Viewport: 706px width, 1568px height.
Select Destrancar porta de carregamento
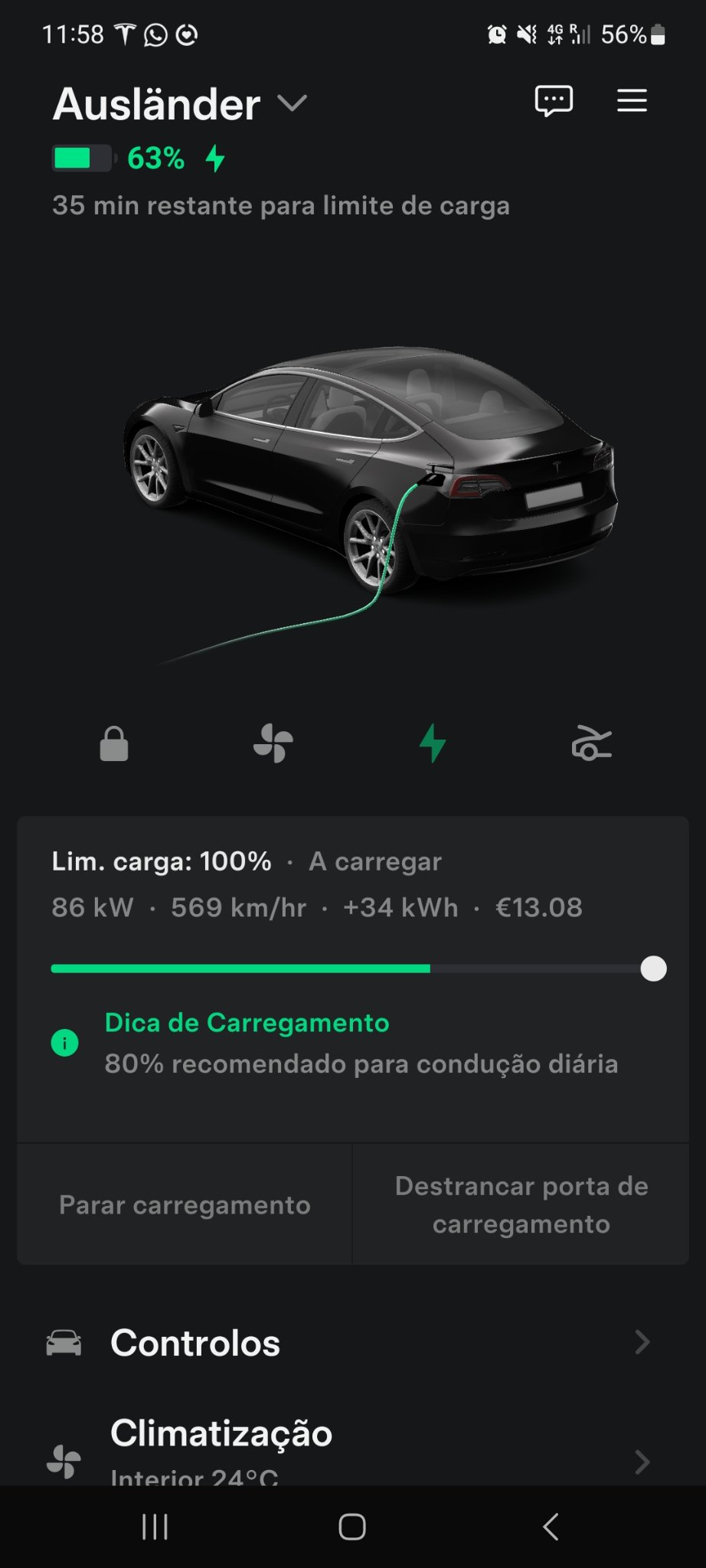(521, 1205)
